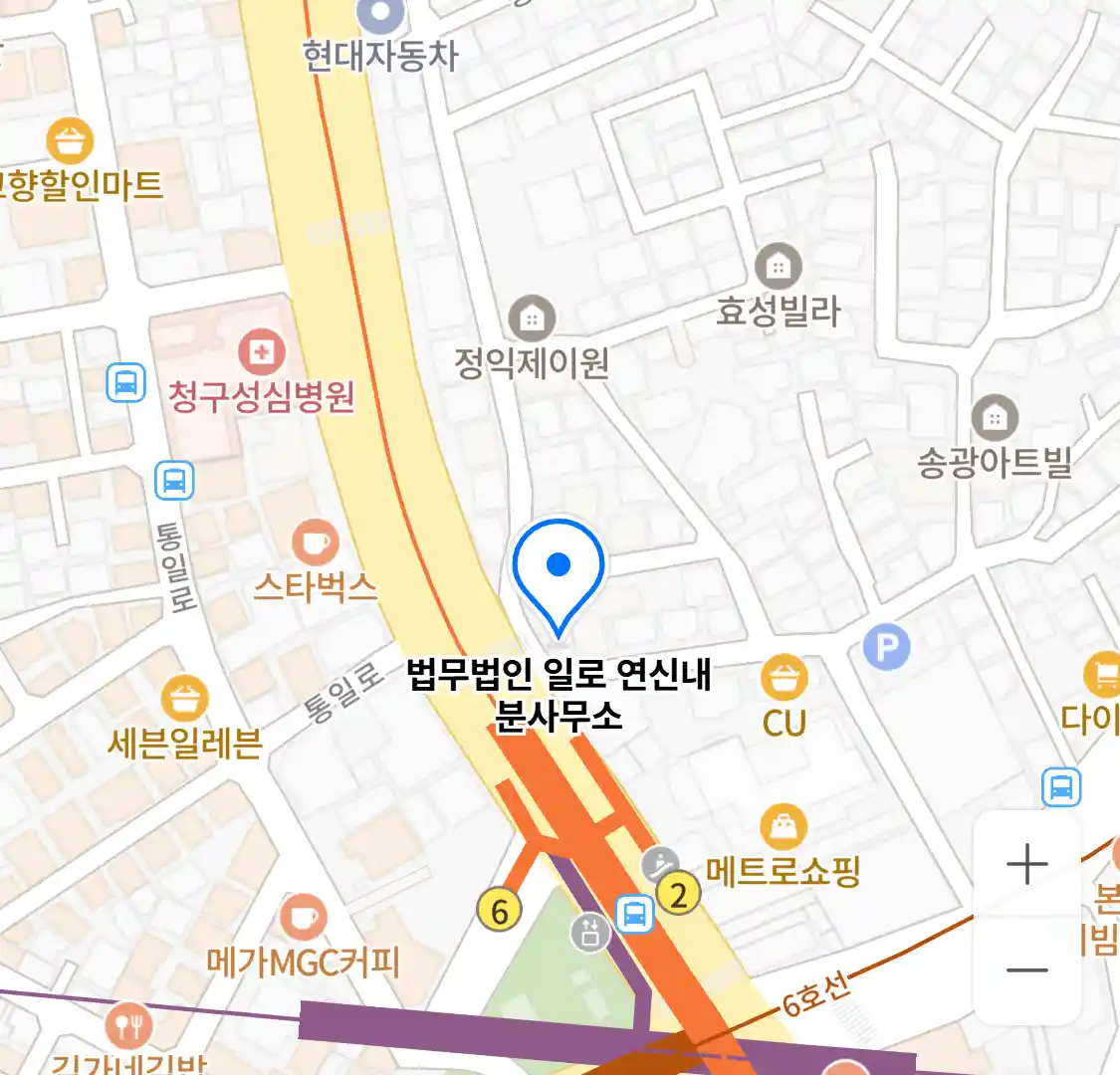Select the 메가MGC커피 cafe marker
The image size is (1120, 1075).
click(x=303, y=917)
